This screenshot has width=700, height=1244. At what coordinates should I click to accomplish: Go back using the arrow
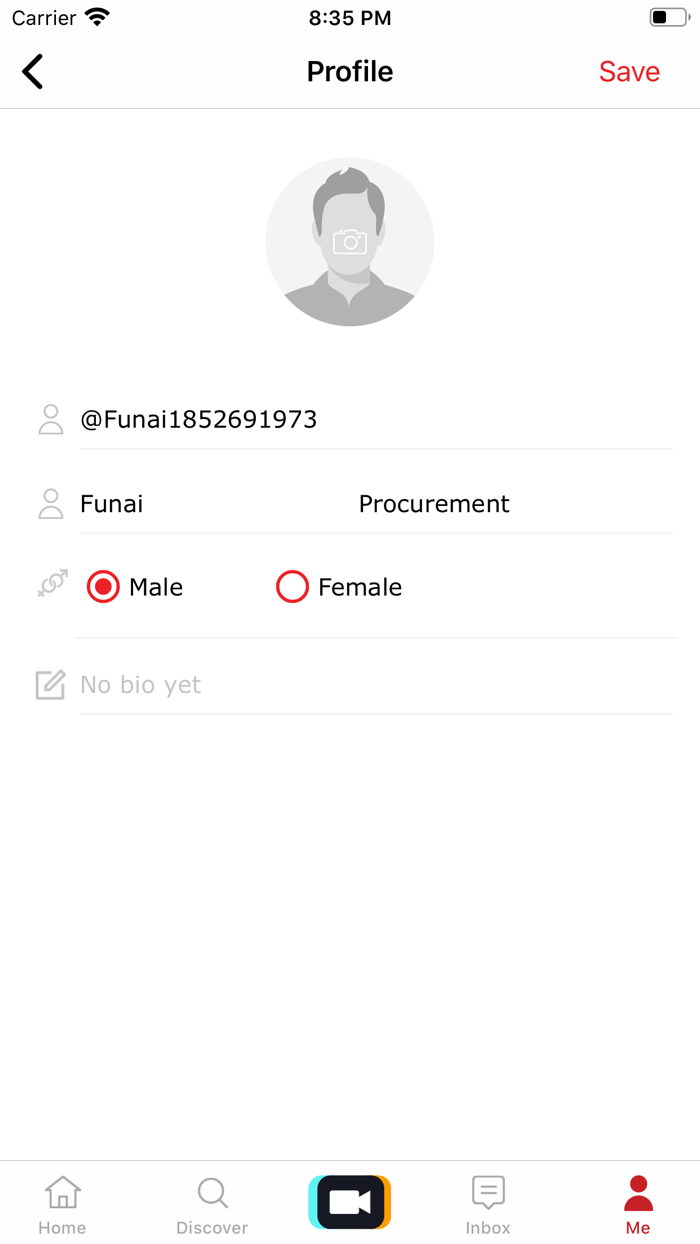(33, 72)
